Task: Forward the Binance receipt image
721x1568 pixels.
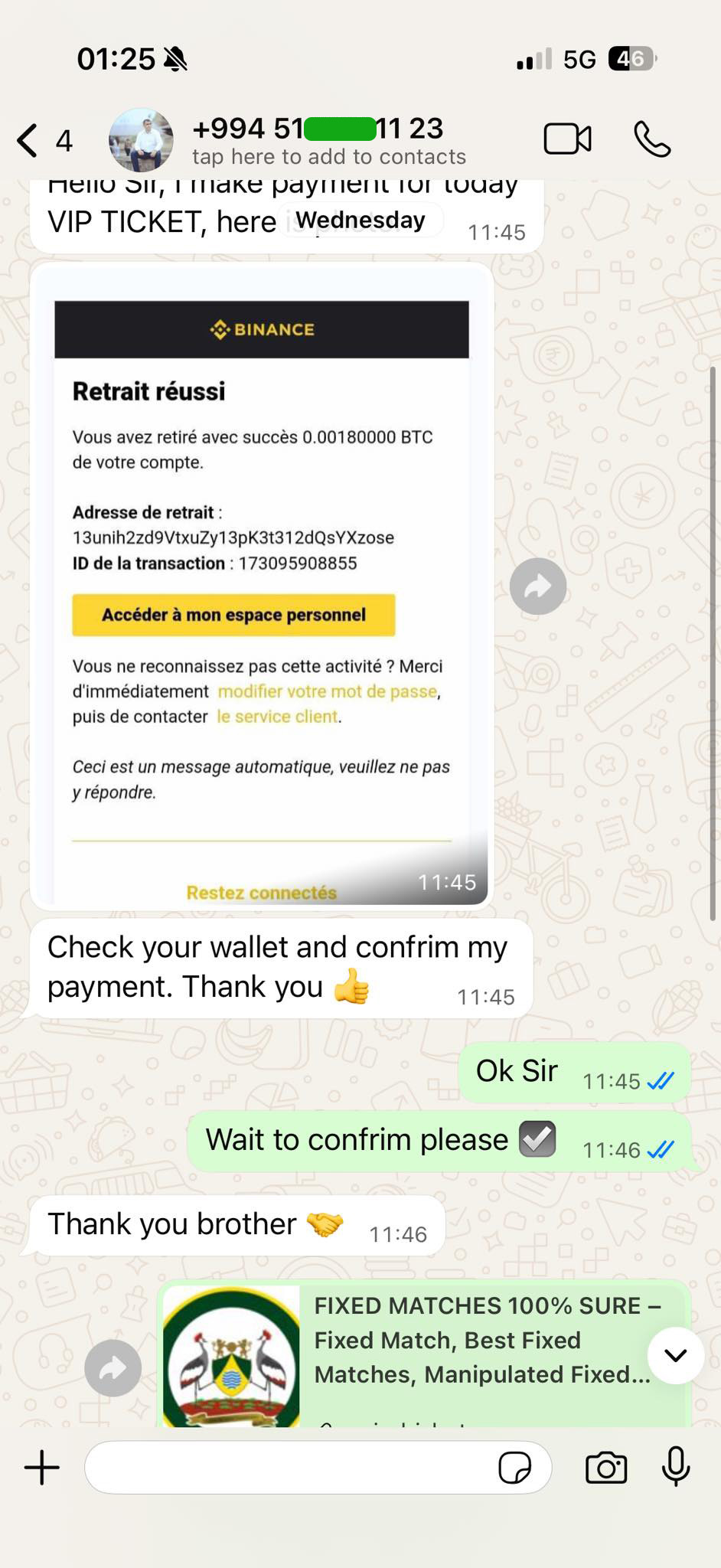Action: (x=538, y=586)
